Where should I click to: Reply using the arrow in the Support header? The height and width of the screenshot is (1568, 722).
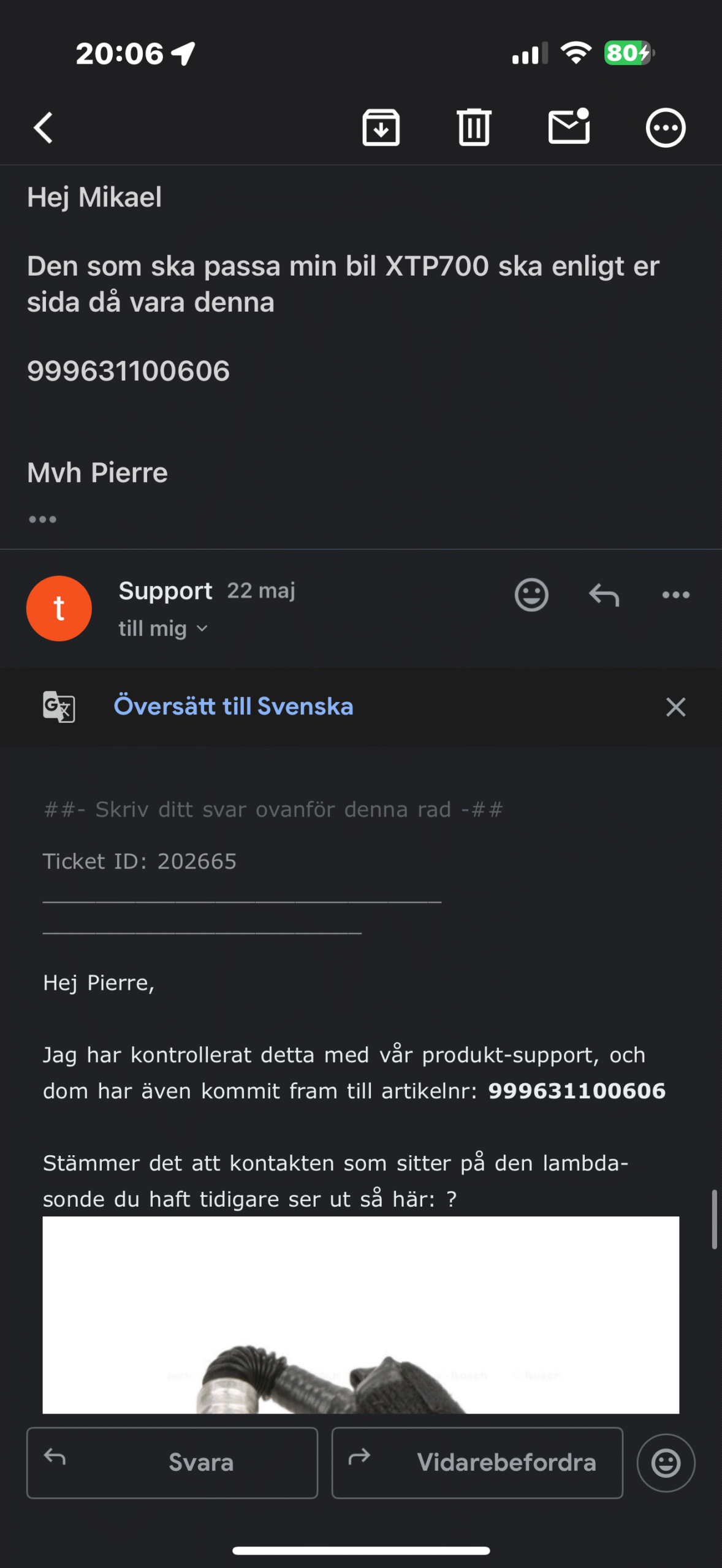coord(604,595)
